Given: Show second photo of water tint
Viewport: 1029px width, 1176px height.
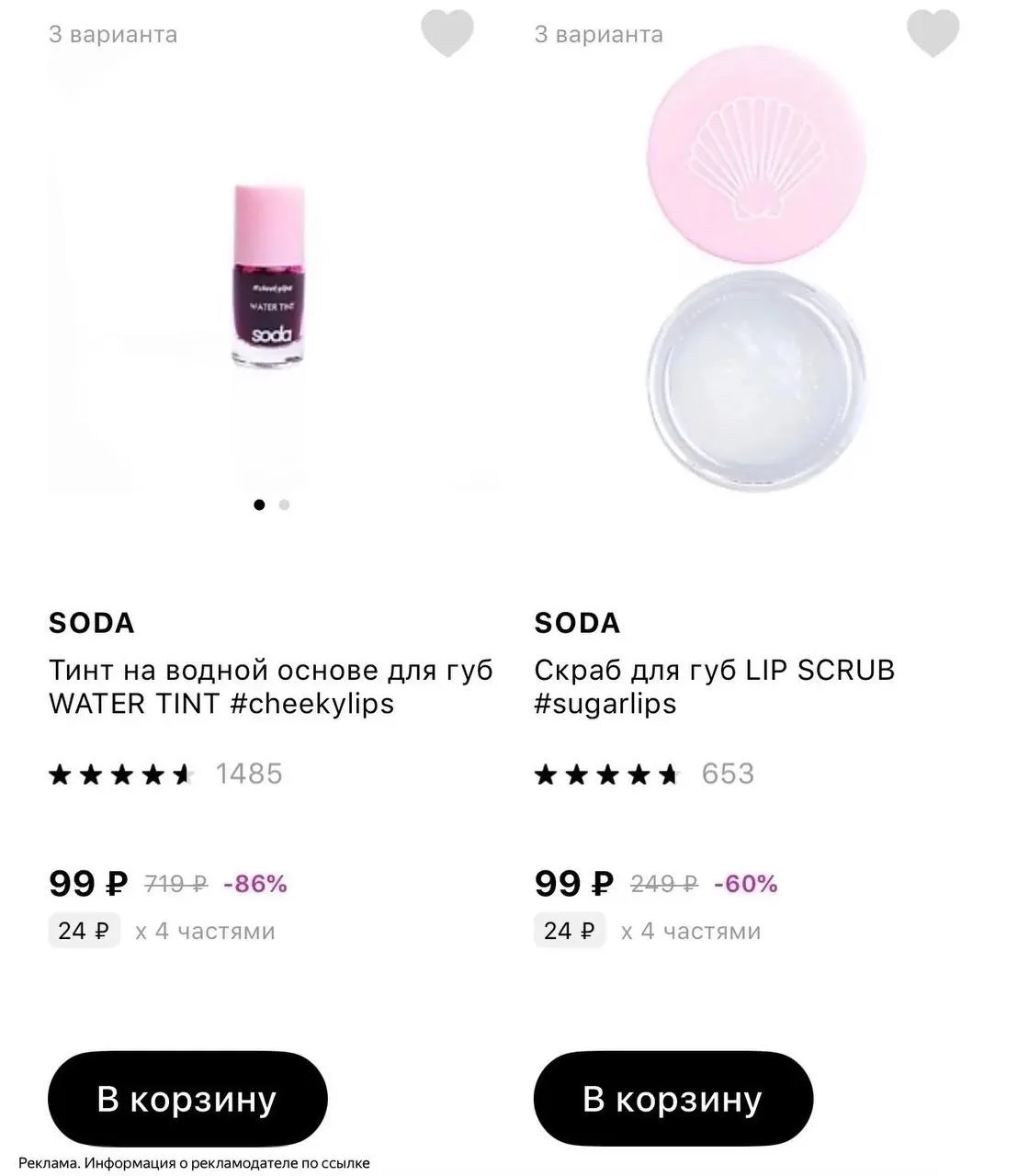Looking at the screenshot, I should 284,504.
